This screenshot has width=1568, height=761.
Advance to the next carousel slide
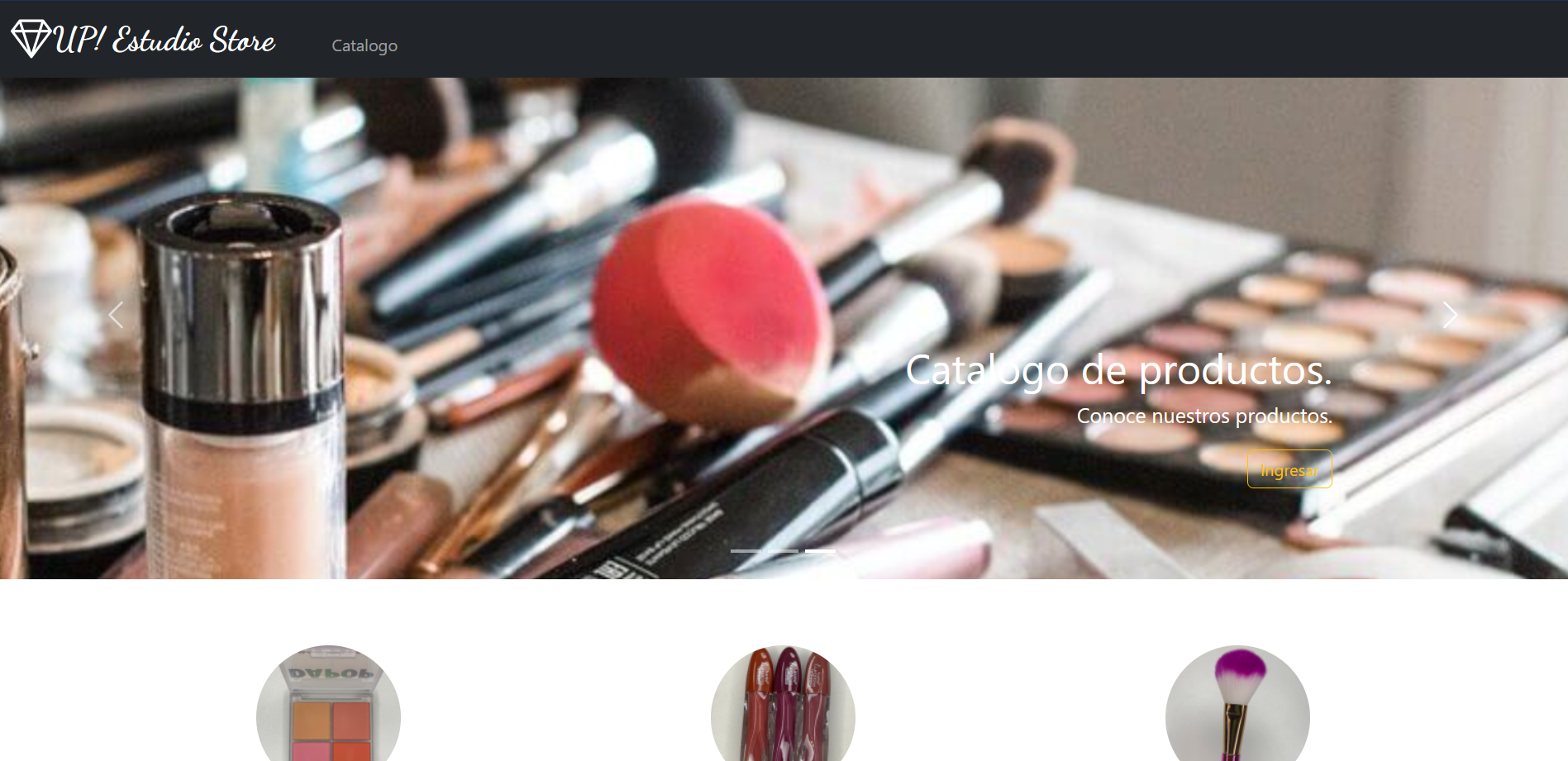[x=1450, y=315]
